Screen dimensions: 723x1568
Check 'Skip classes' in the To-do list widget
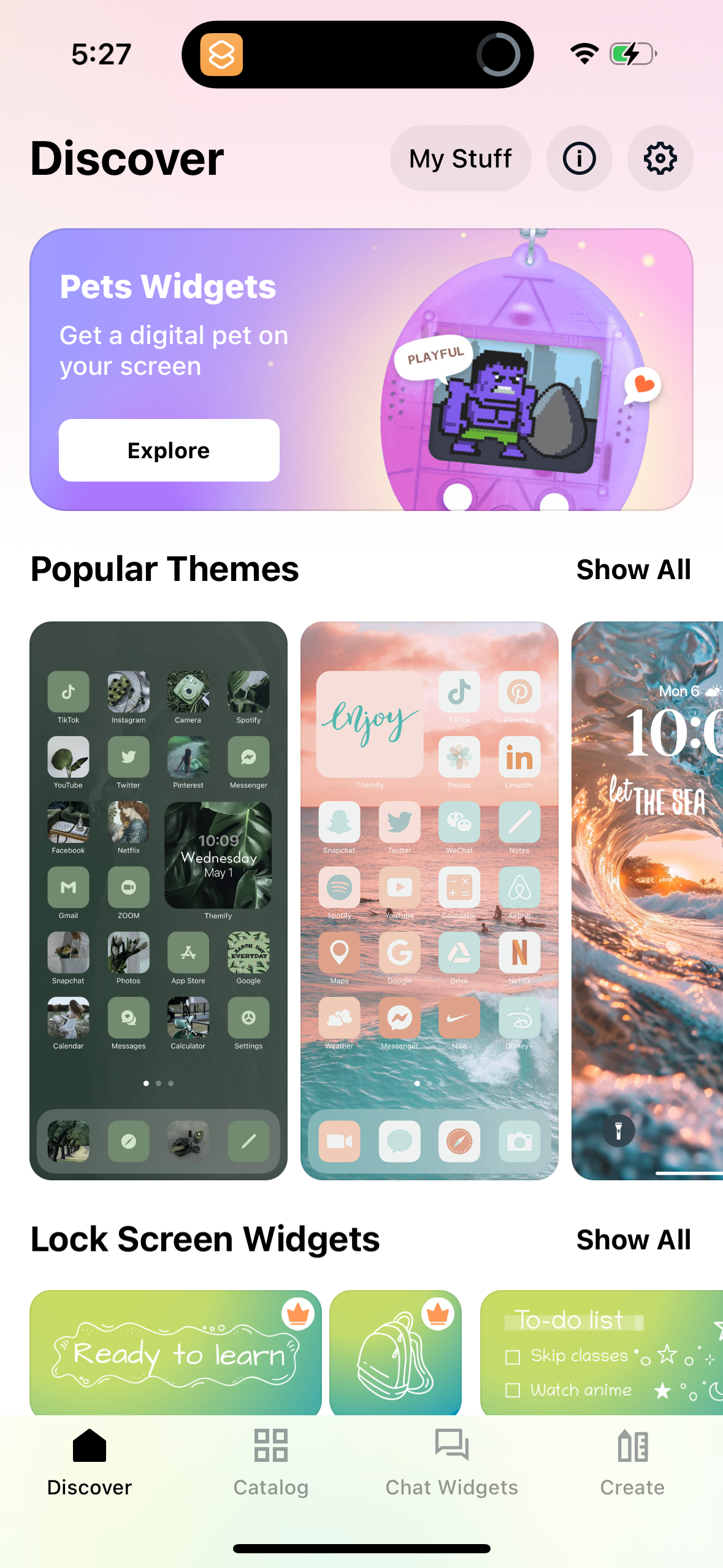click(513, 1356)
